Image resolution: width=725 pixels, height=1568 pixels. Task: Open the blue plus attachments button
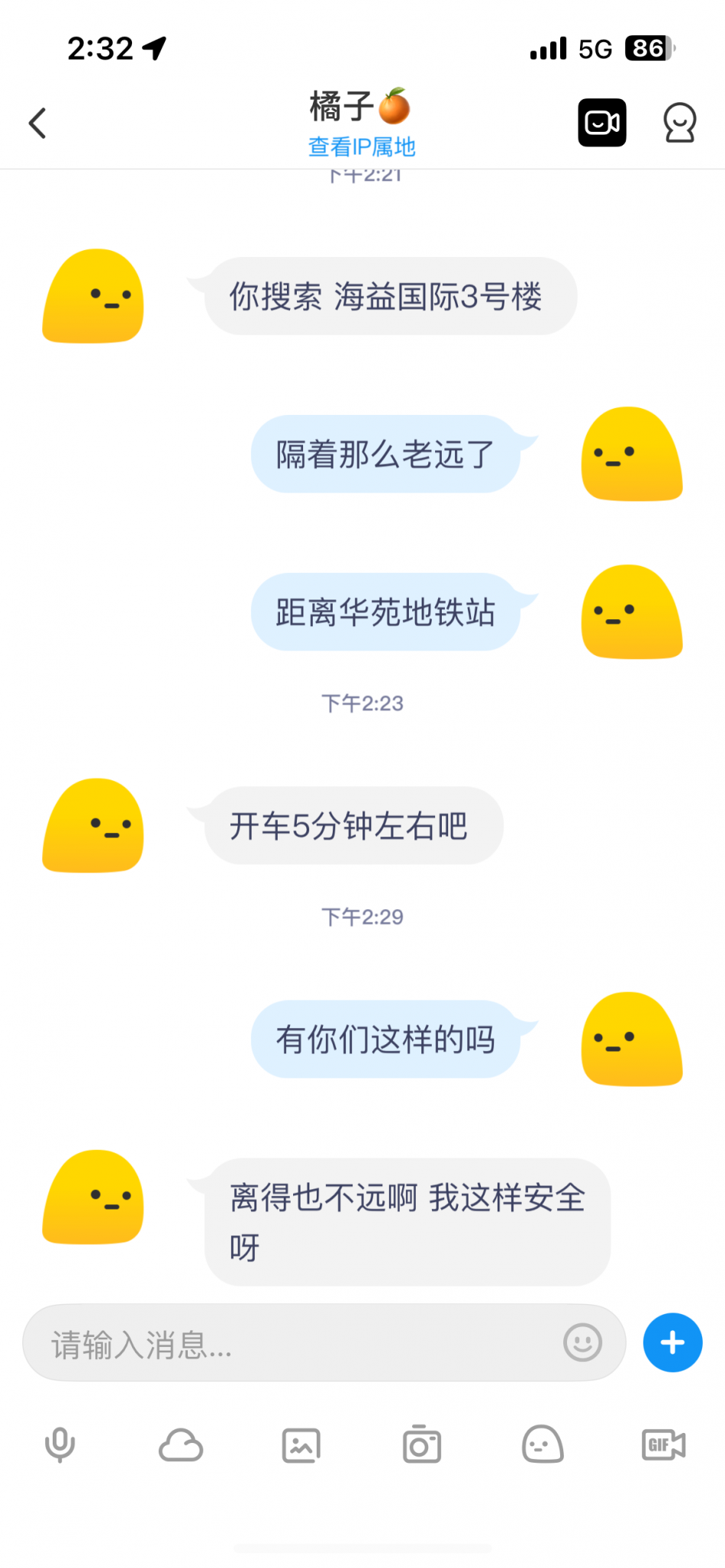(x=672, y=1342)
